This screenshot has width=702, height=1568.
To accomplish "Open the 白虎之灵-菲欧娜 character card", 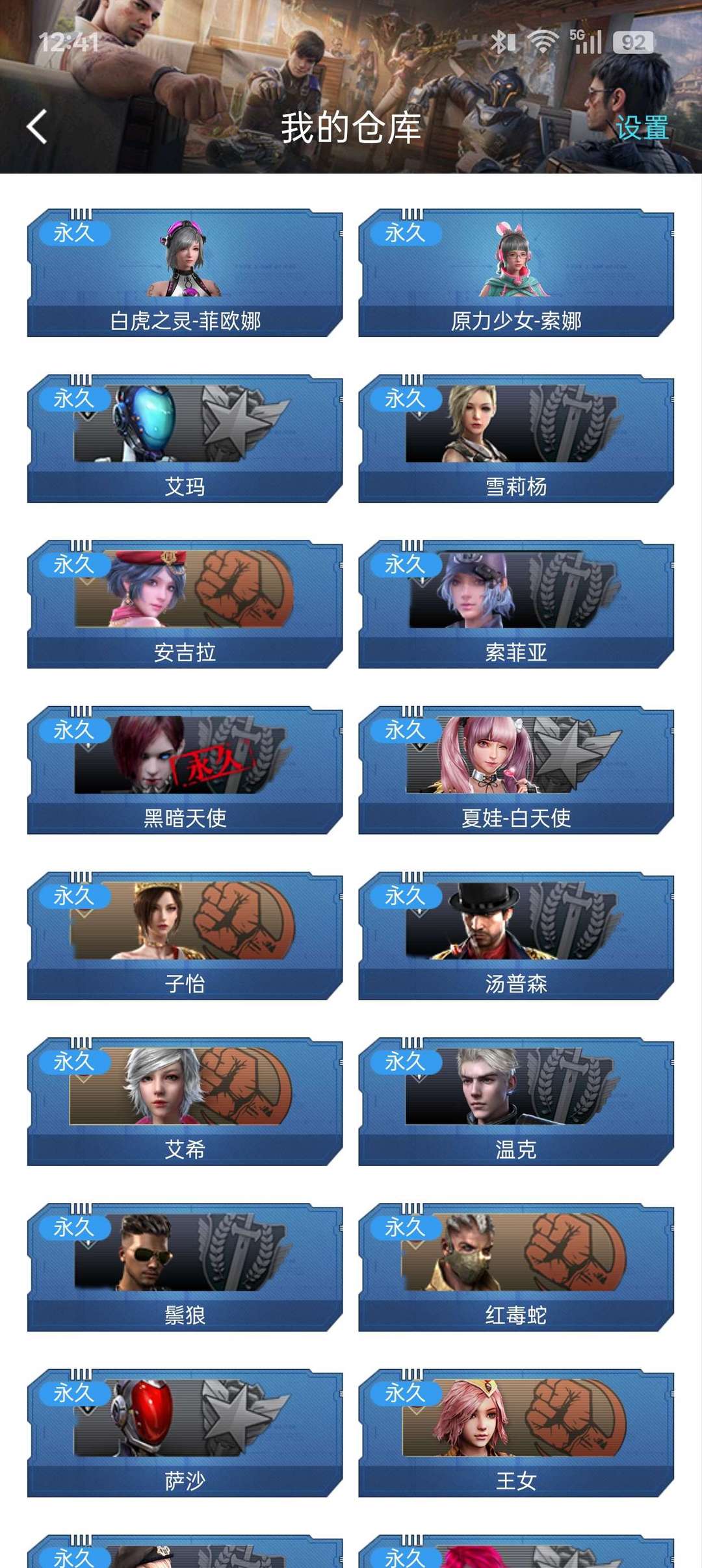I will click(185, 273).
